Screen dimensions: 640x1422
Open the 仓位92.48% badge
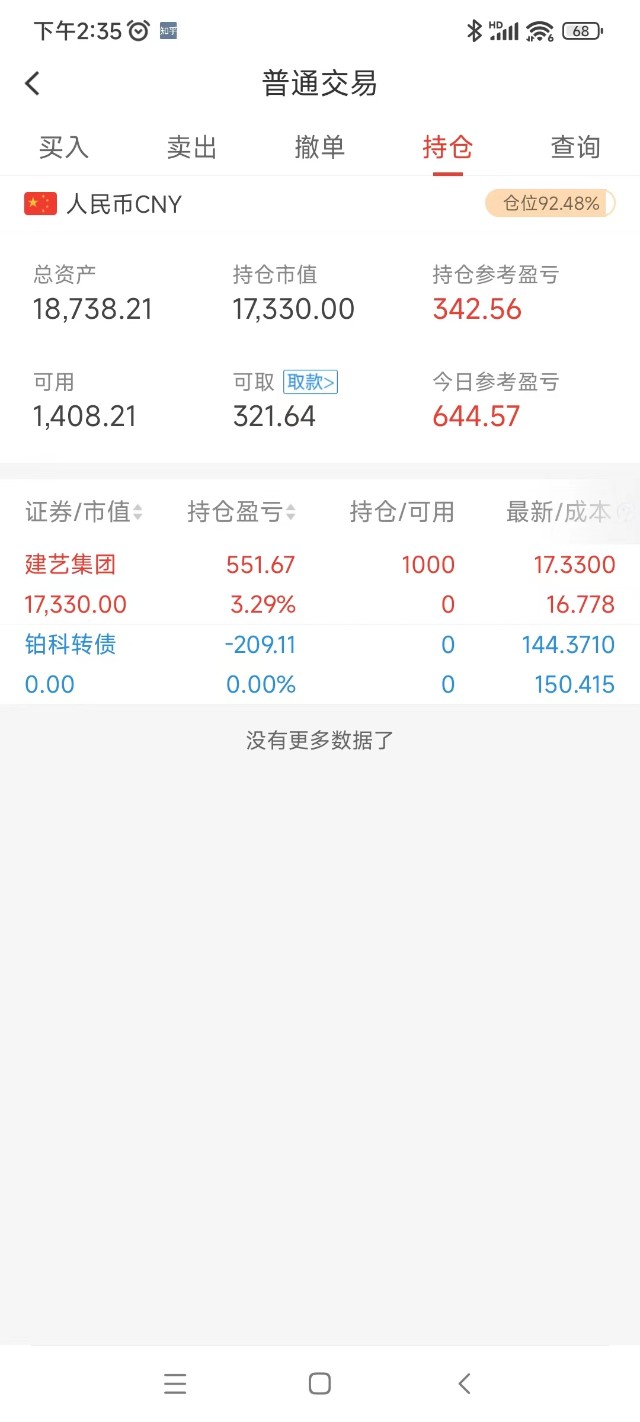[550, 204]
